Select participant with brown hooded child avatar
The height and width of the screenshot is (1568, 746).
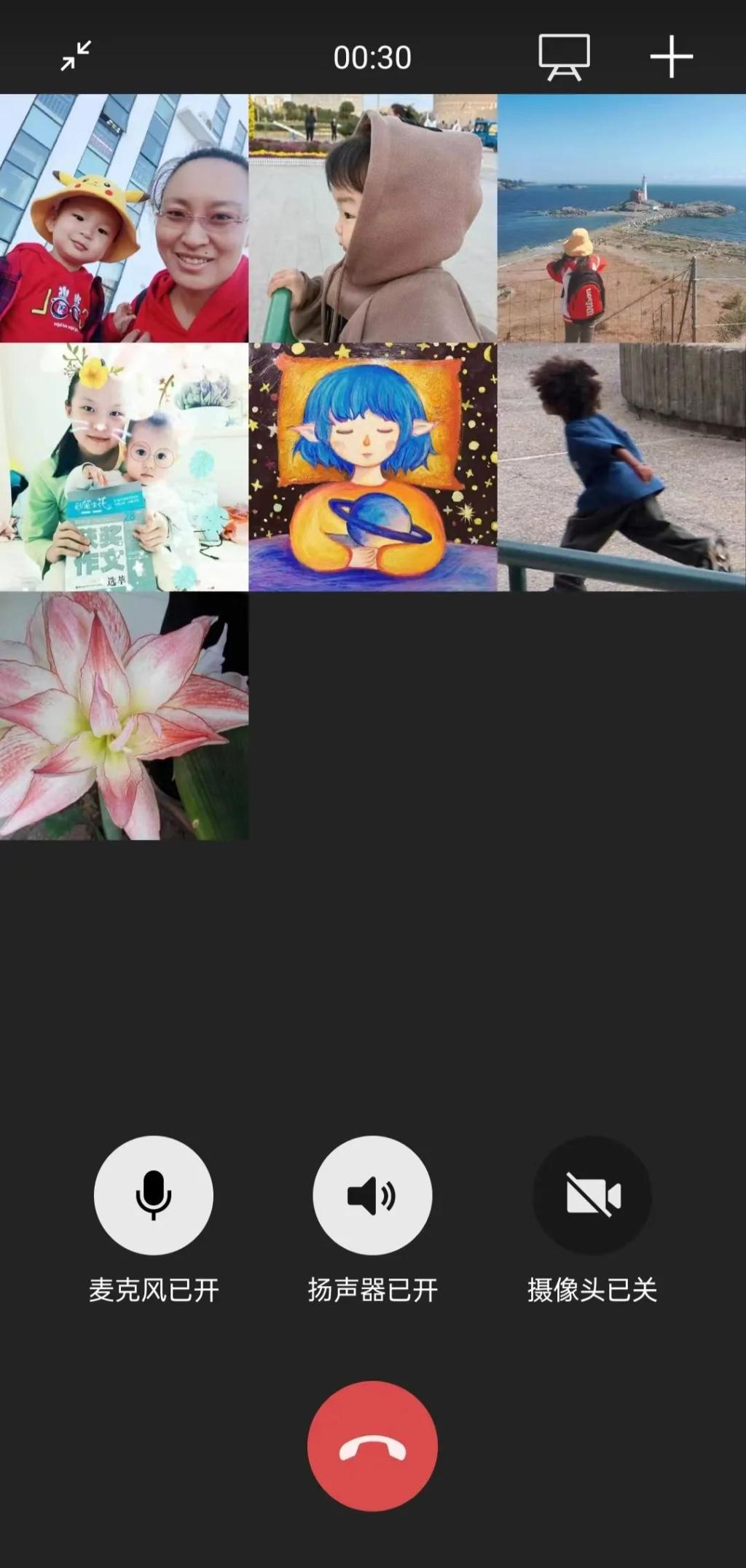373,219
